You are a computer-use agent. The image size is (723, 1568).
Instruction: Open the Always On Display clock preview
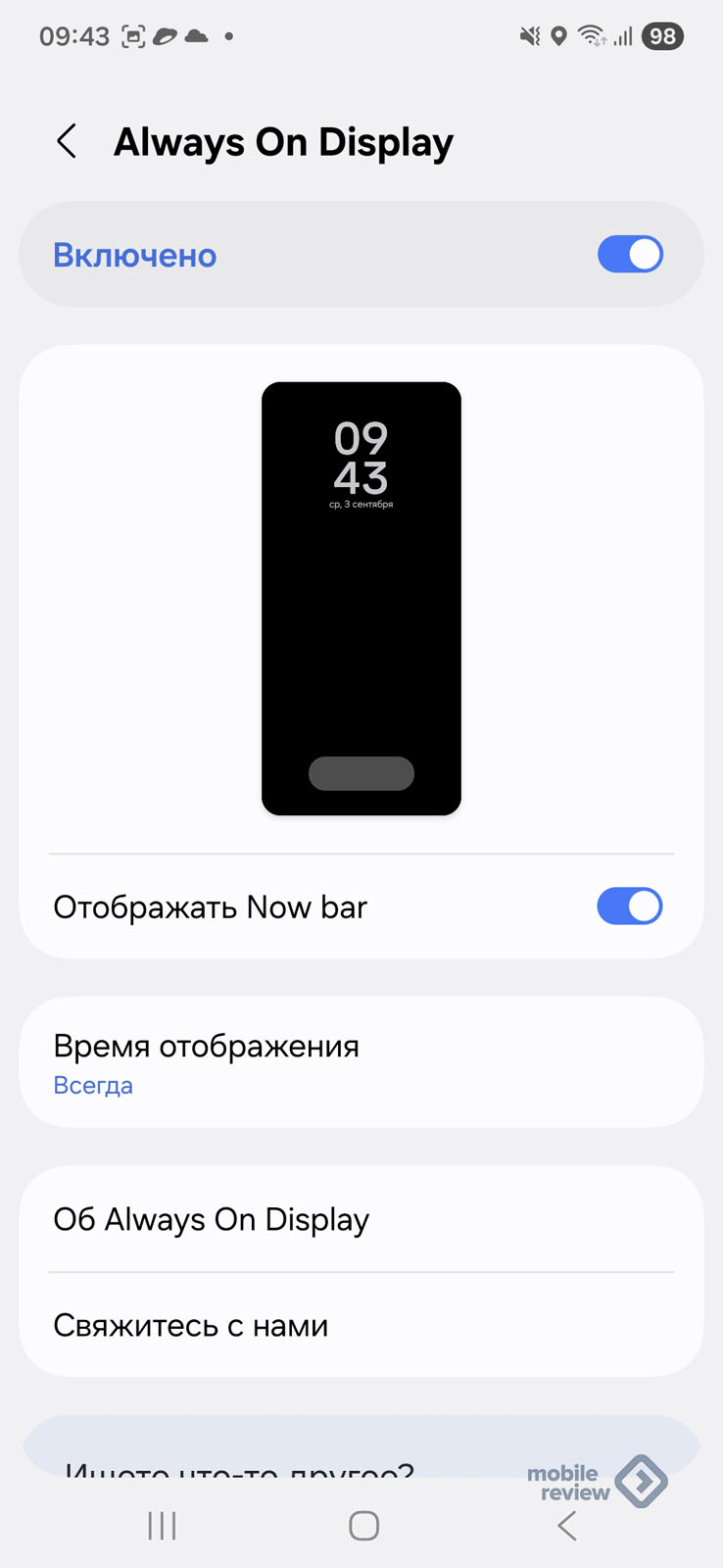click(x=361, y=598)
